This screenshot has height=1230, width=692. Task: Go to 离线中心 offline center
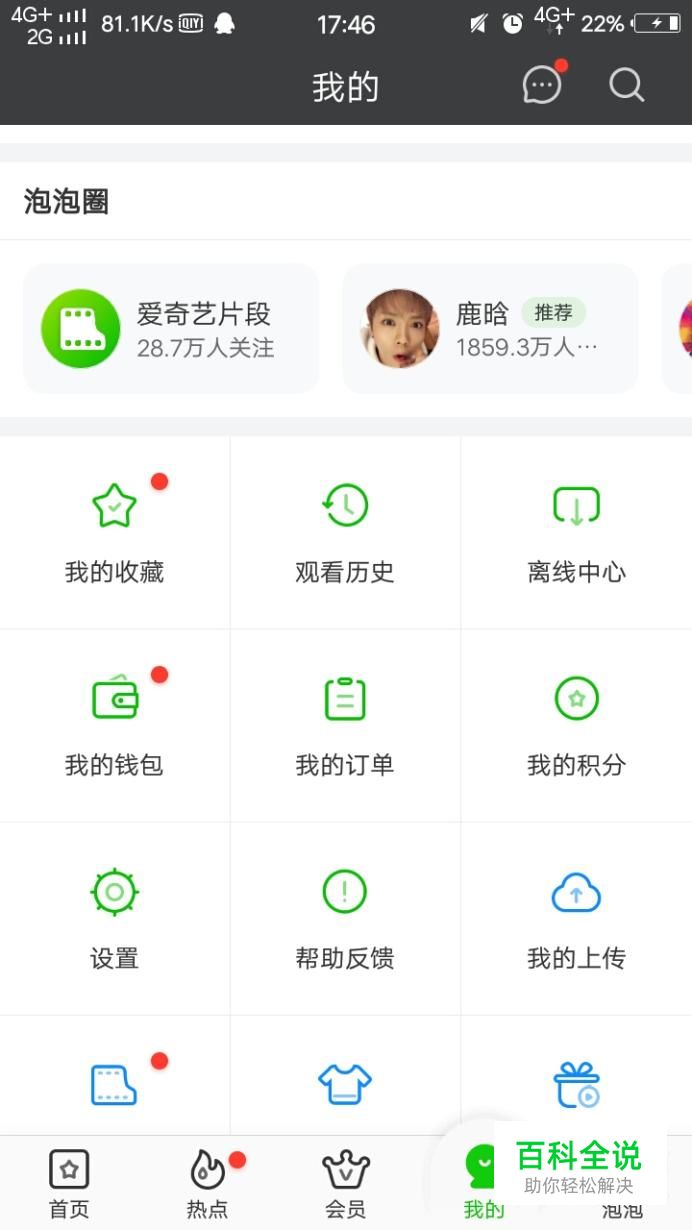click(x=576, y=532)
